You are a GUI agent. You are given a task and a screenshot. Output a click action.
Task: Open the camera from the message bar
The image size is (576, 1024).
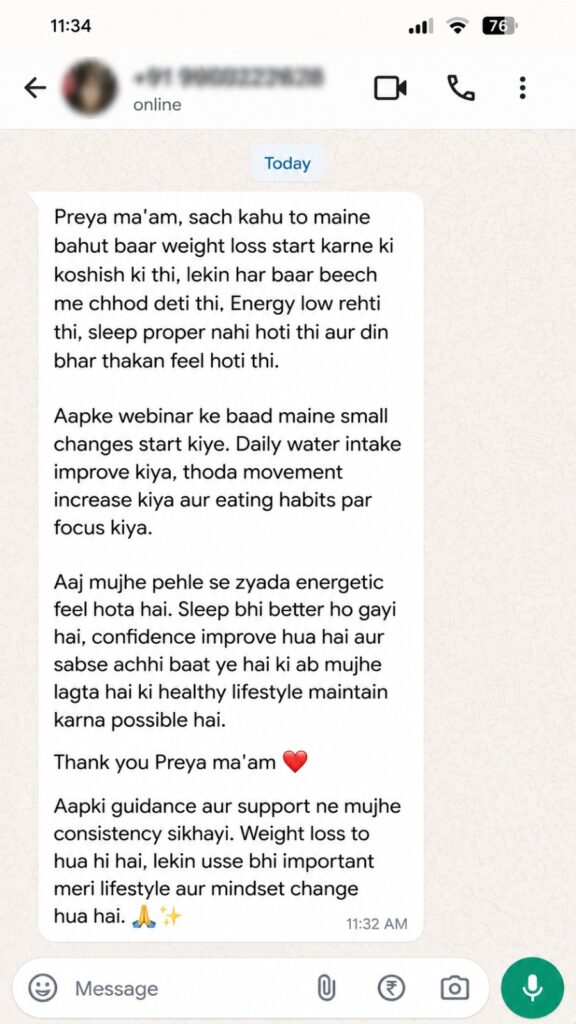pyautogui.click(x=455, y=988)
